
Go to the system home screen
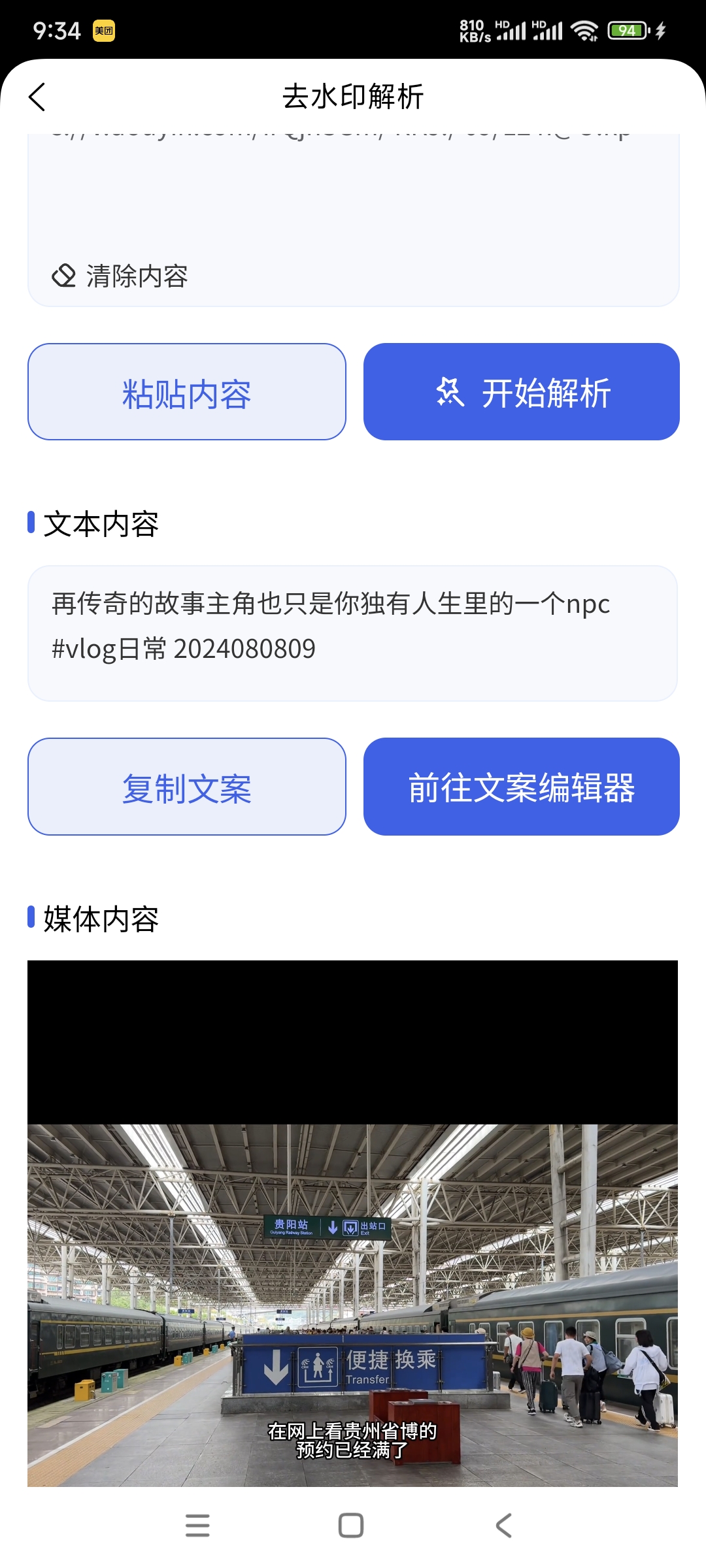click(x=351, y=1526)
